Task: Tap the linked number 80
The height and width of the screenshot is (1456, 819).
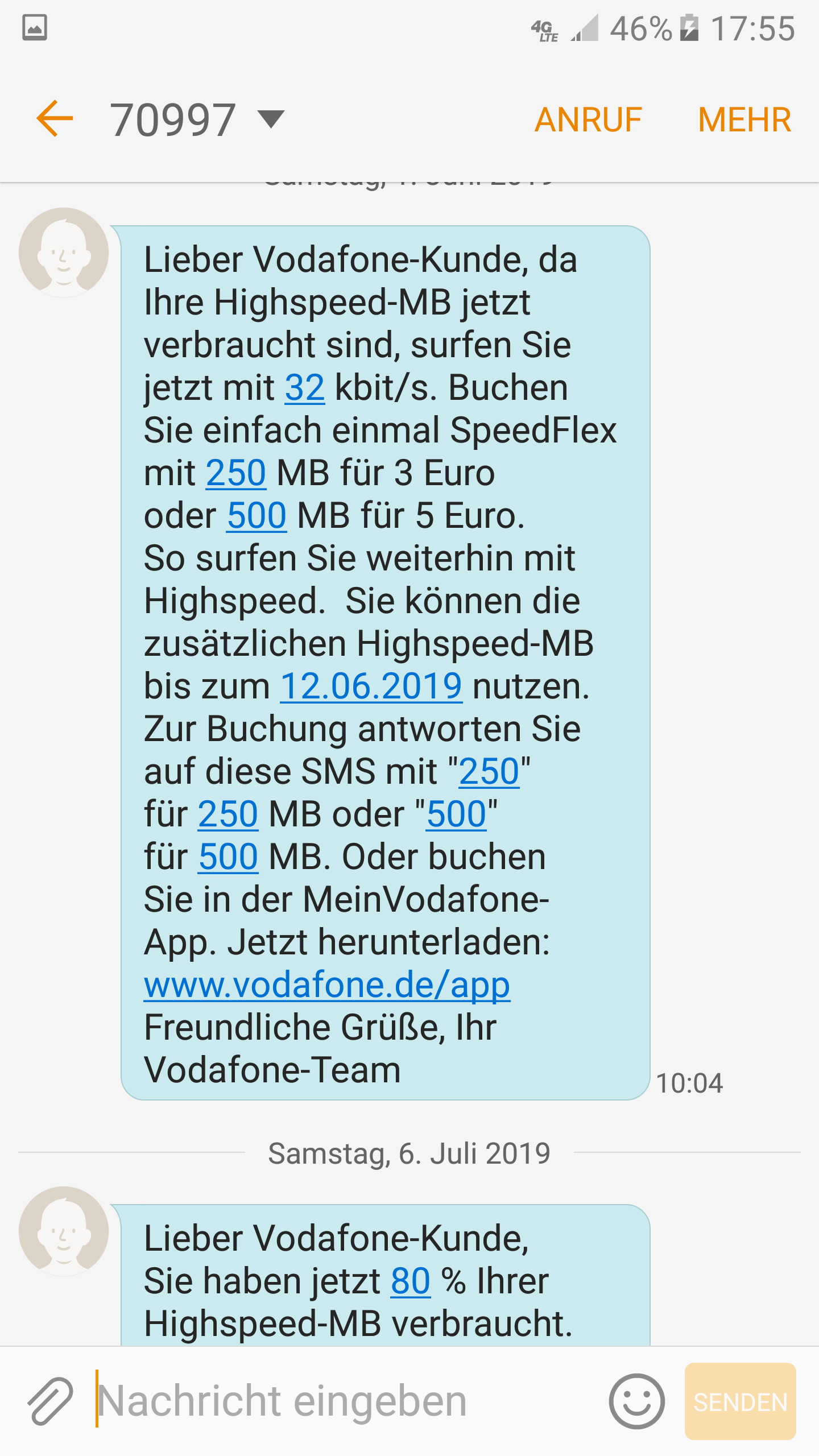Action: (x=411, y=1281)
